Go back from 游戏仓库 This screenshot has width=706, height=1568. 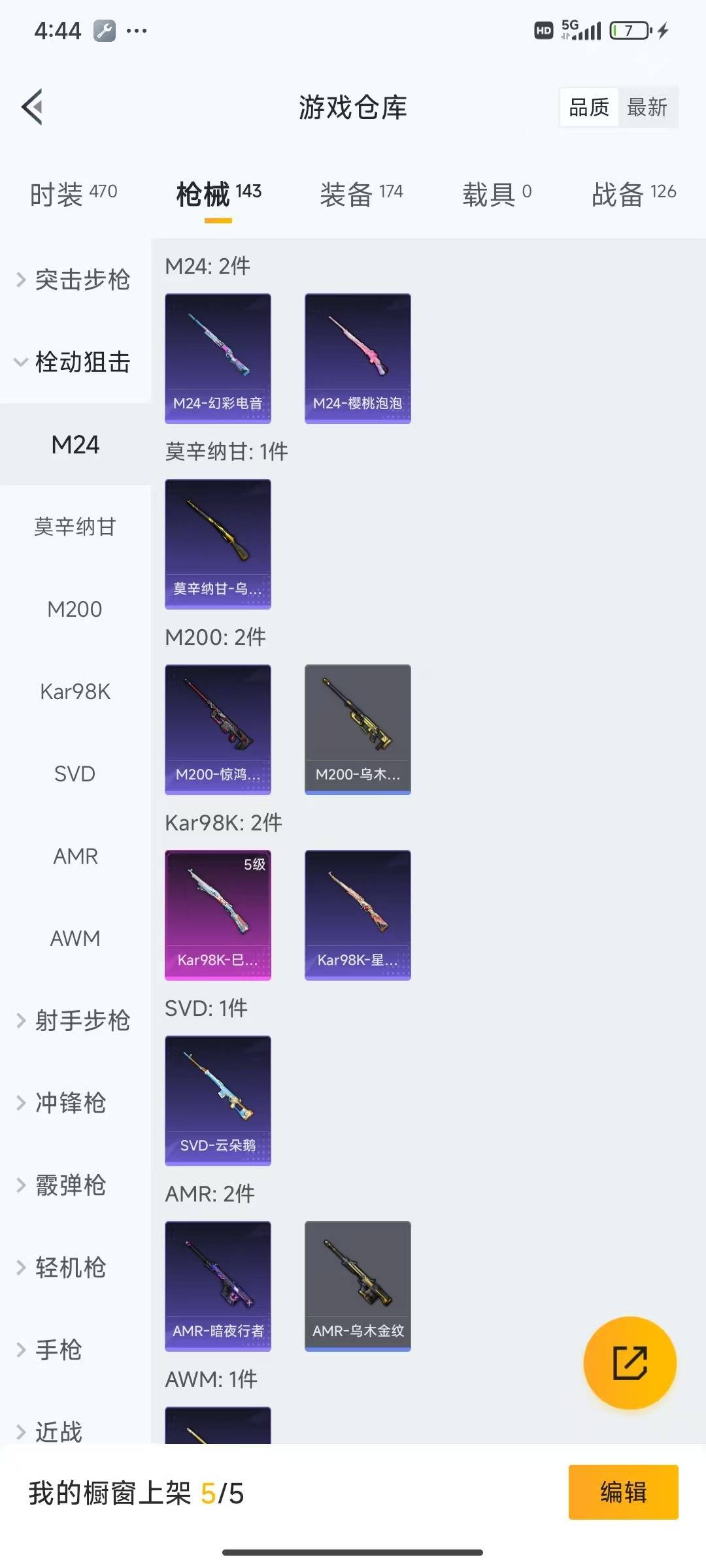click(33, 106)
